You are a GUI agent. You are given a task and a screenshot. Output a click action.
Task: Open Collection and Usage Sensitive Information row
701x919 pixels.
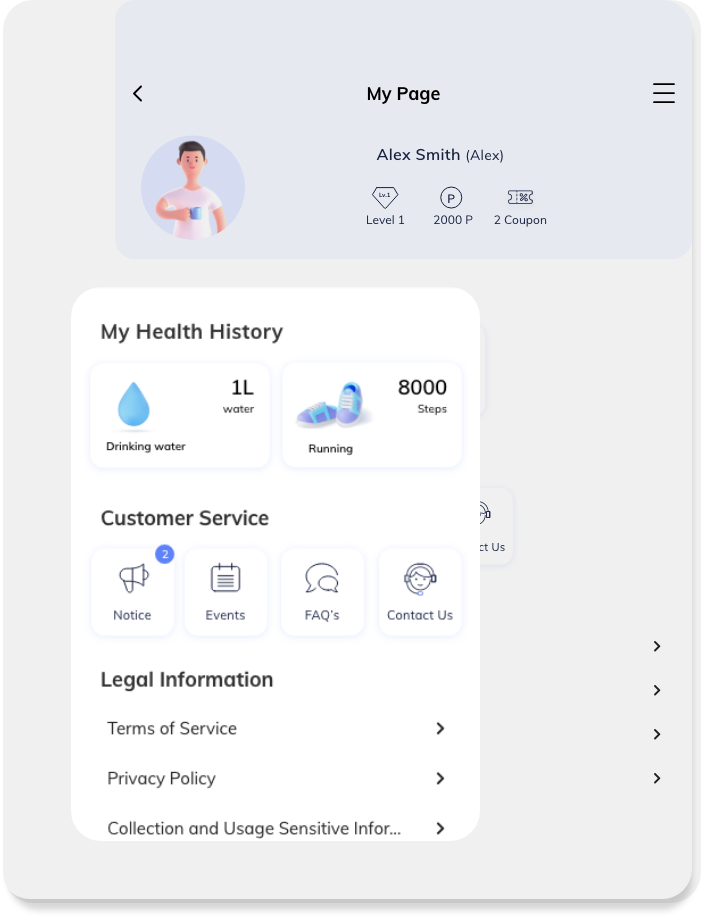pos(275,828)
